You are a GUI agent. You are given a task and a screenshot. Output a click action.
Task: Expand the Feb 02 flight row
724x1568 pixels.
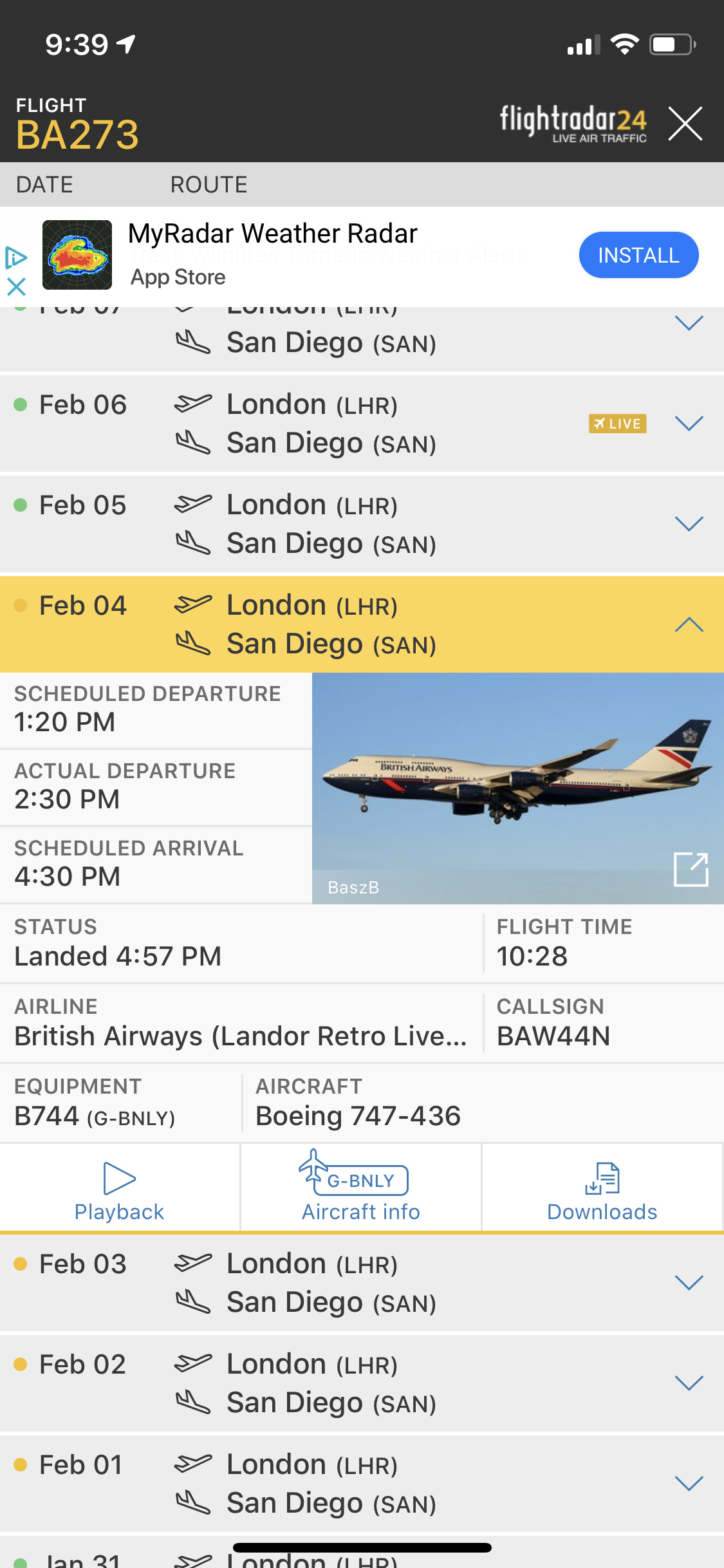(x=689, y=1383)
